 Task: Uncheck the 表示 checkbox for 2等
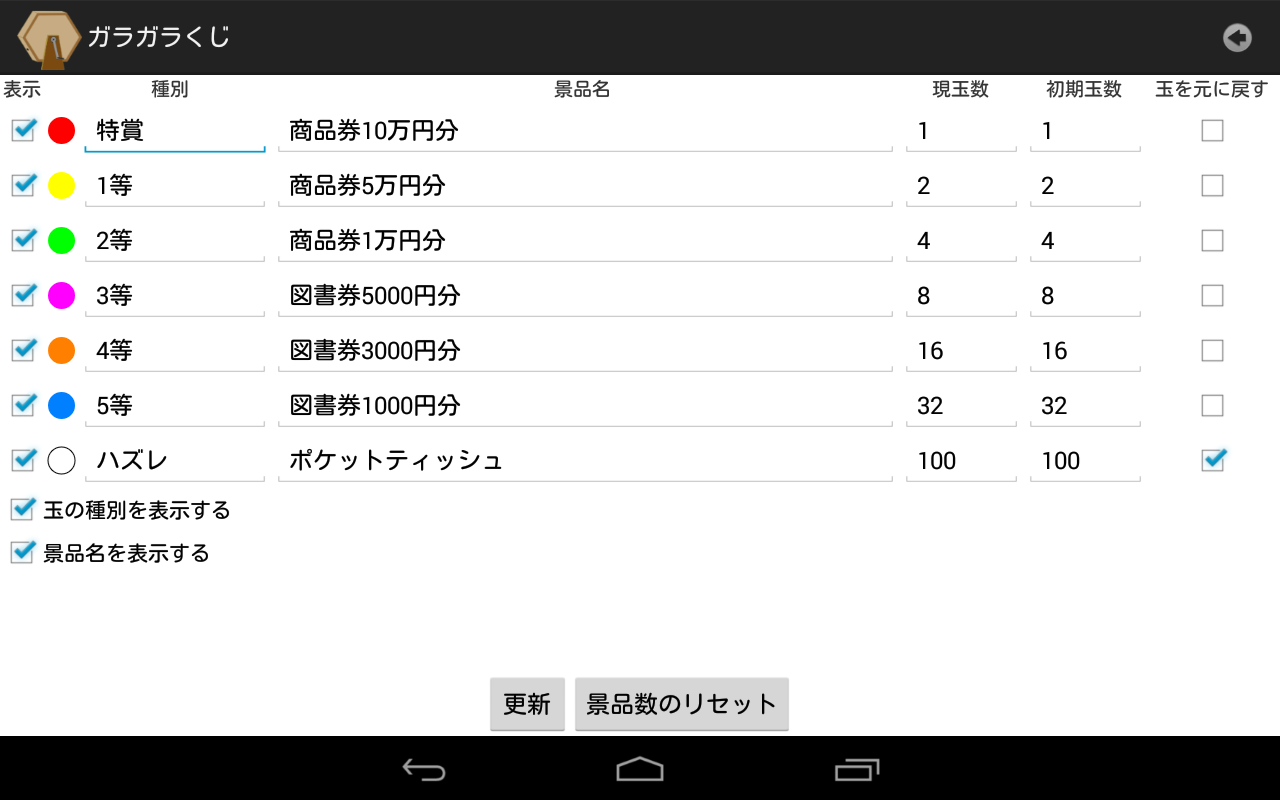click(x=23, y=240)
